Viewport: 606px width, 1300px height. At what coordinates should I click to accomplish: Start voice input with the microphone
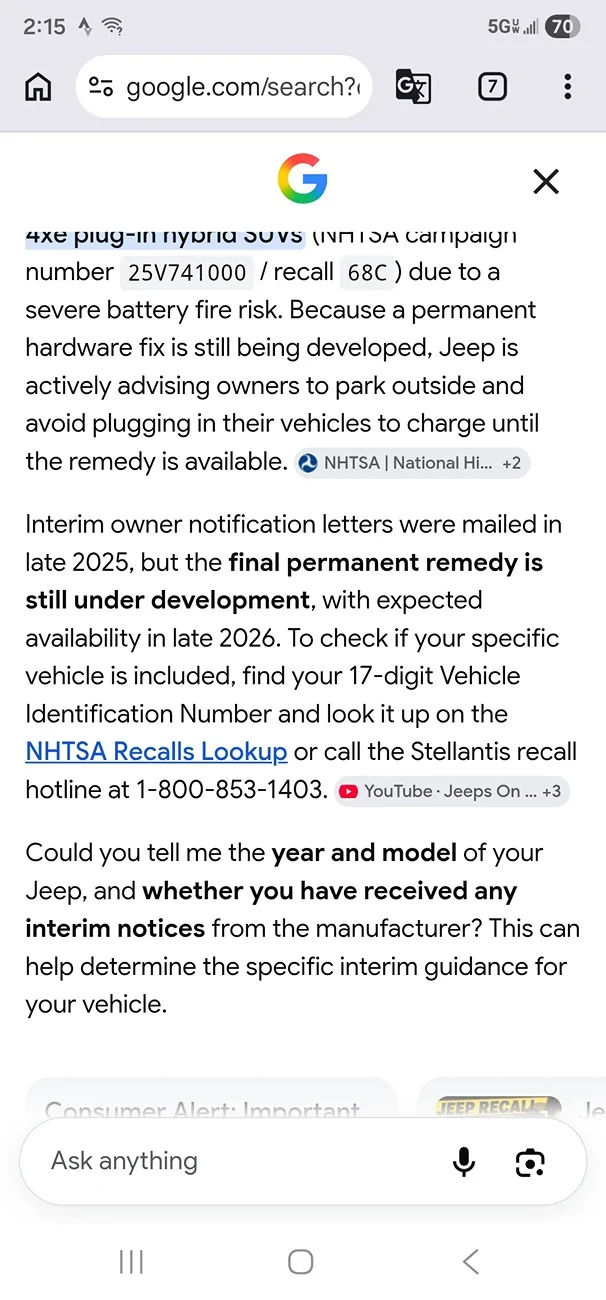pyautogui.click(x=464, y=1162)
